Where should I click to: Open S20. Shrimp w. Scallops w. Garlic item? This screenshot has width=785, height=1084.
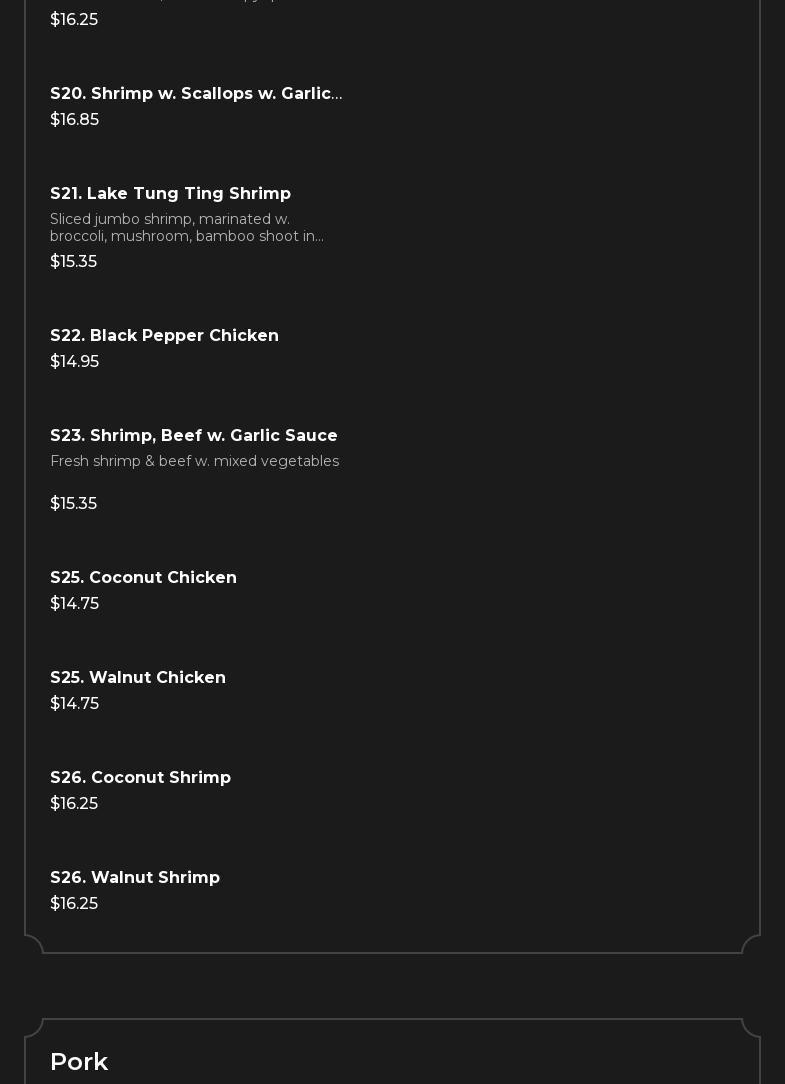click(196, 94)
